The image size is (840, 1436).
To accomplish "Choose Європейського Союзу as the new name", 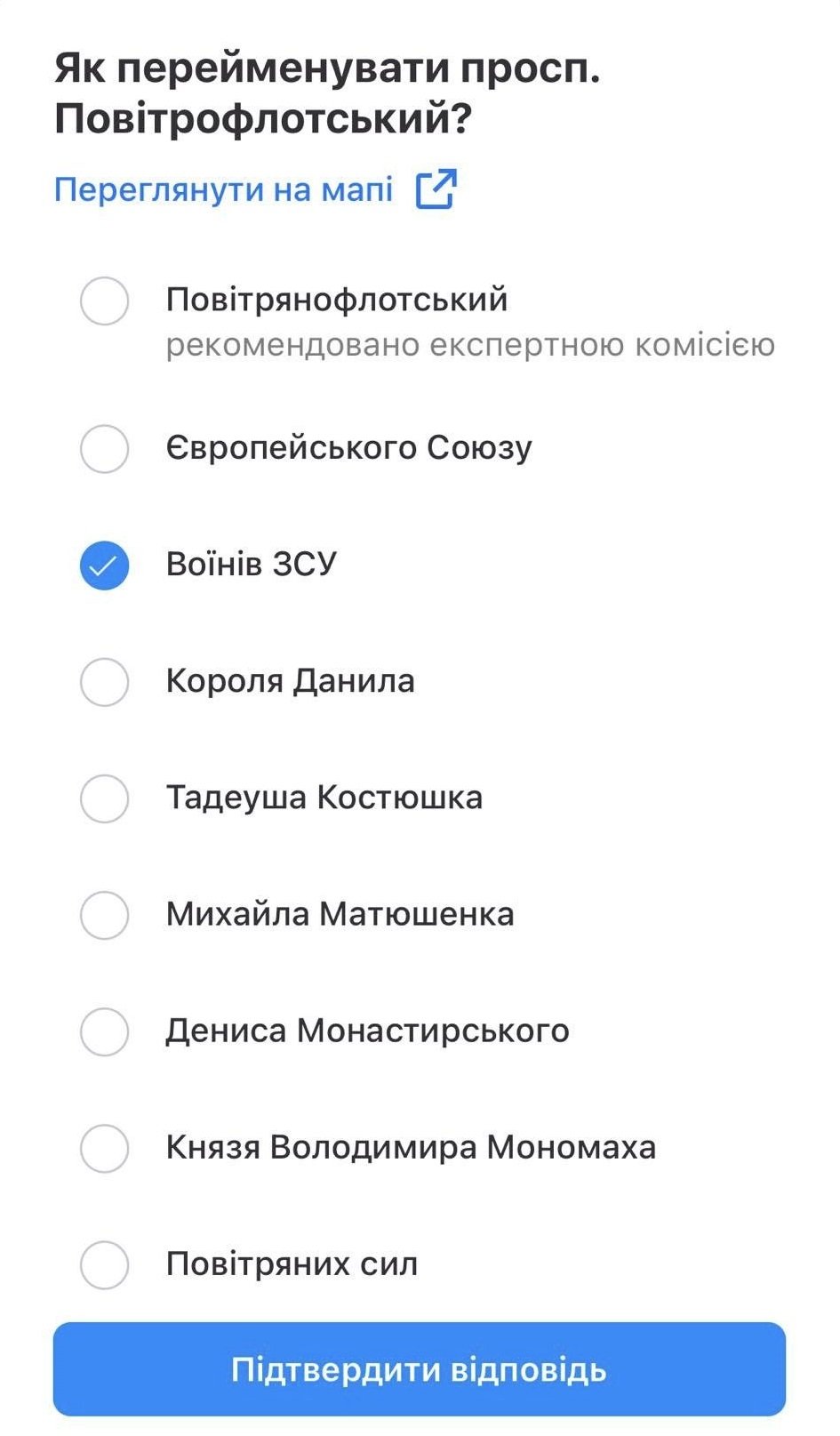I will [104, 448].
